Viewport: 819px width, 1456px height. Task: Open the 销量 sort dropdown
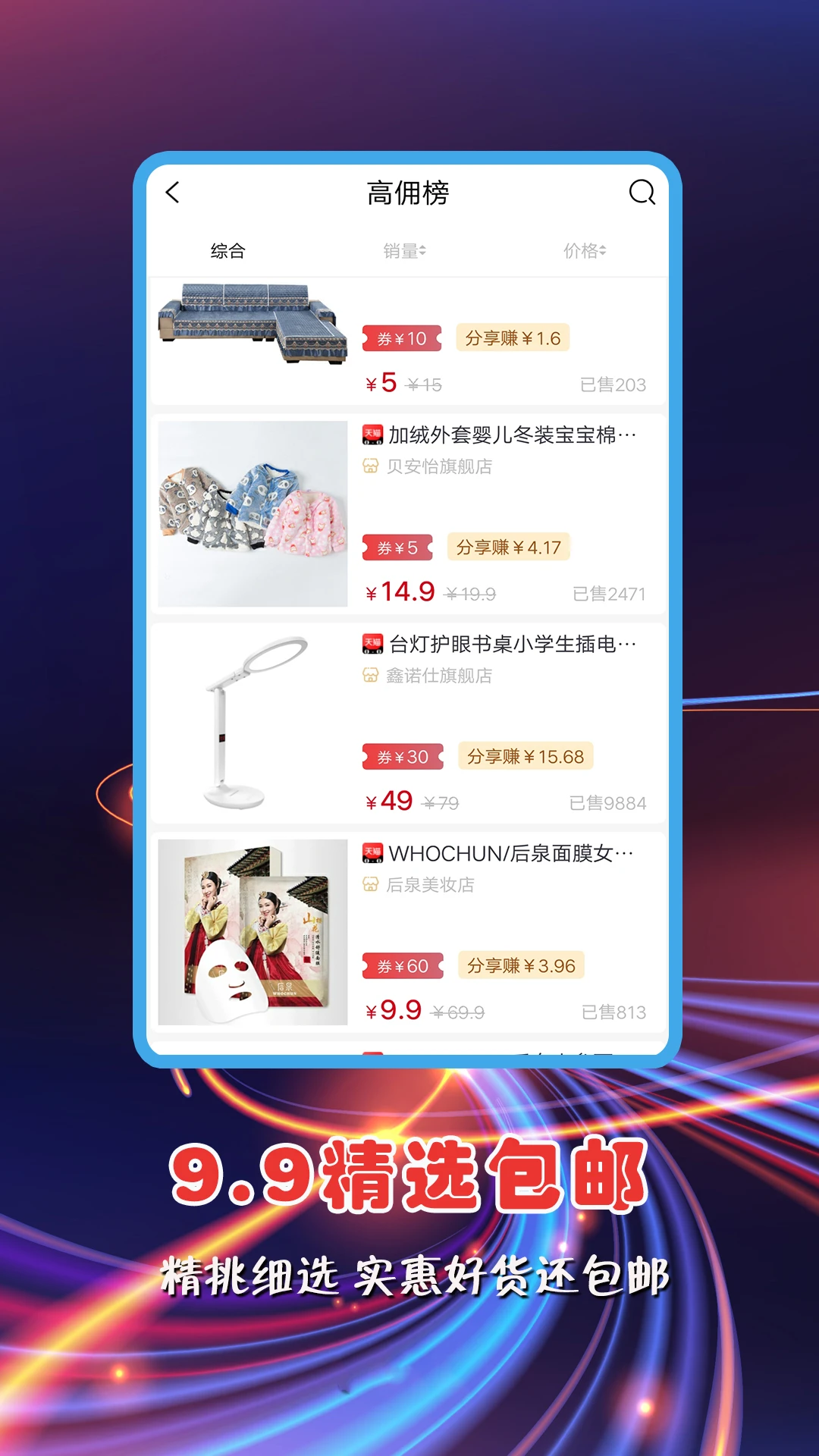406,250
